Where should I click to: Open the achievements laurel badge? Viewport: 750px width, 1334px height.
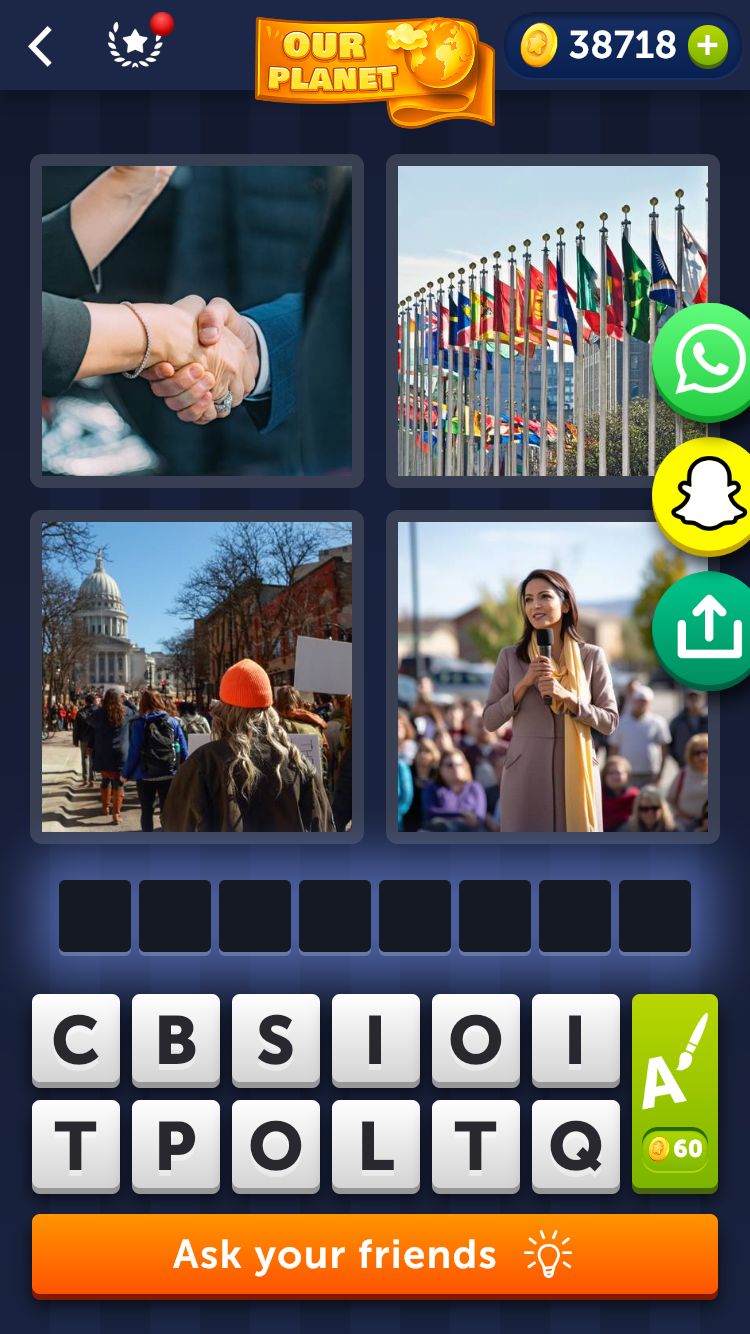pyautogui.click(x=135, y=45)
